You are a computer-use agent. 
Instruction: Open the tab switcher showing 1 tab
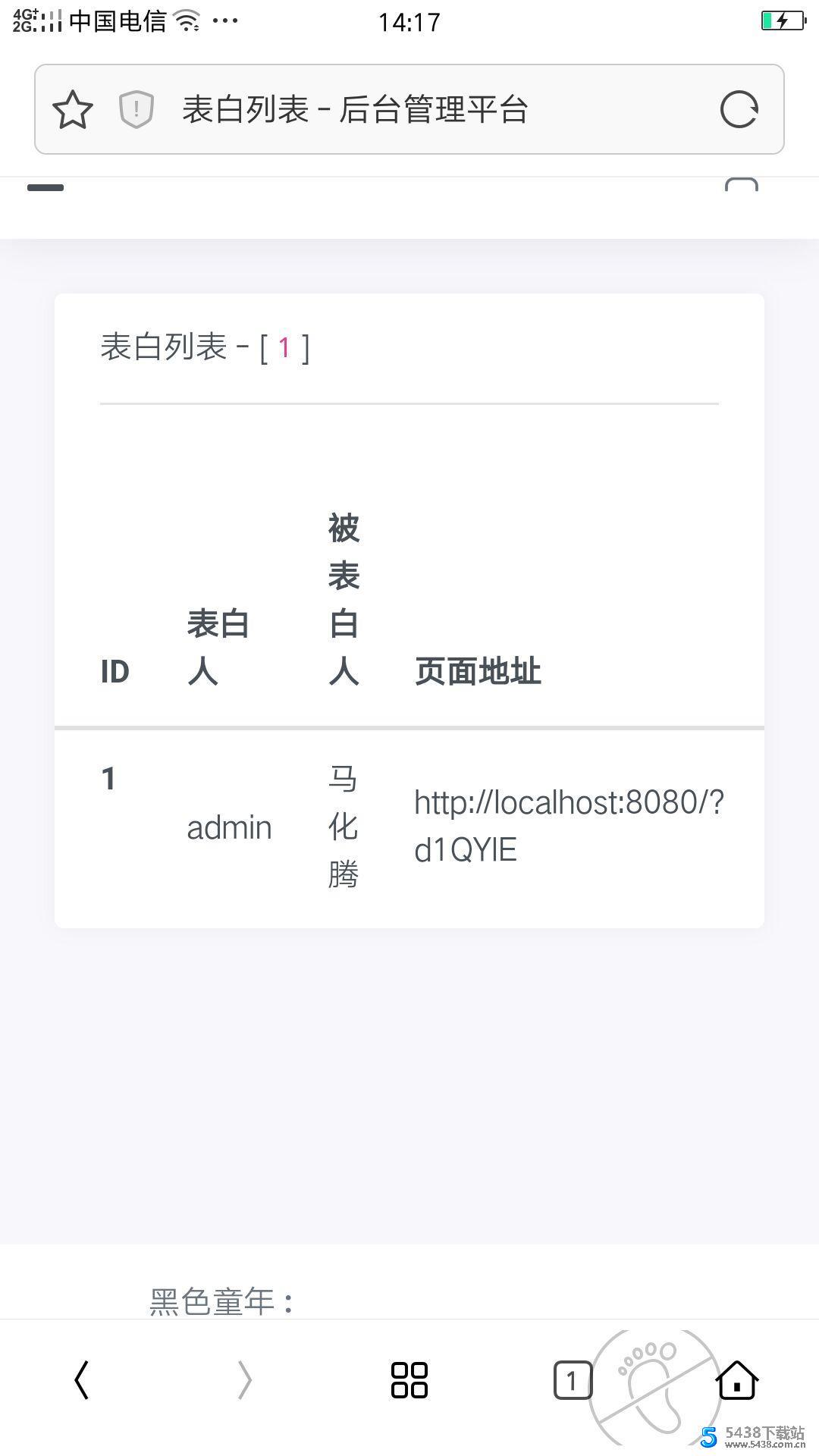573,1379
